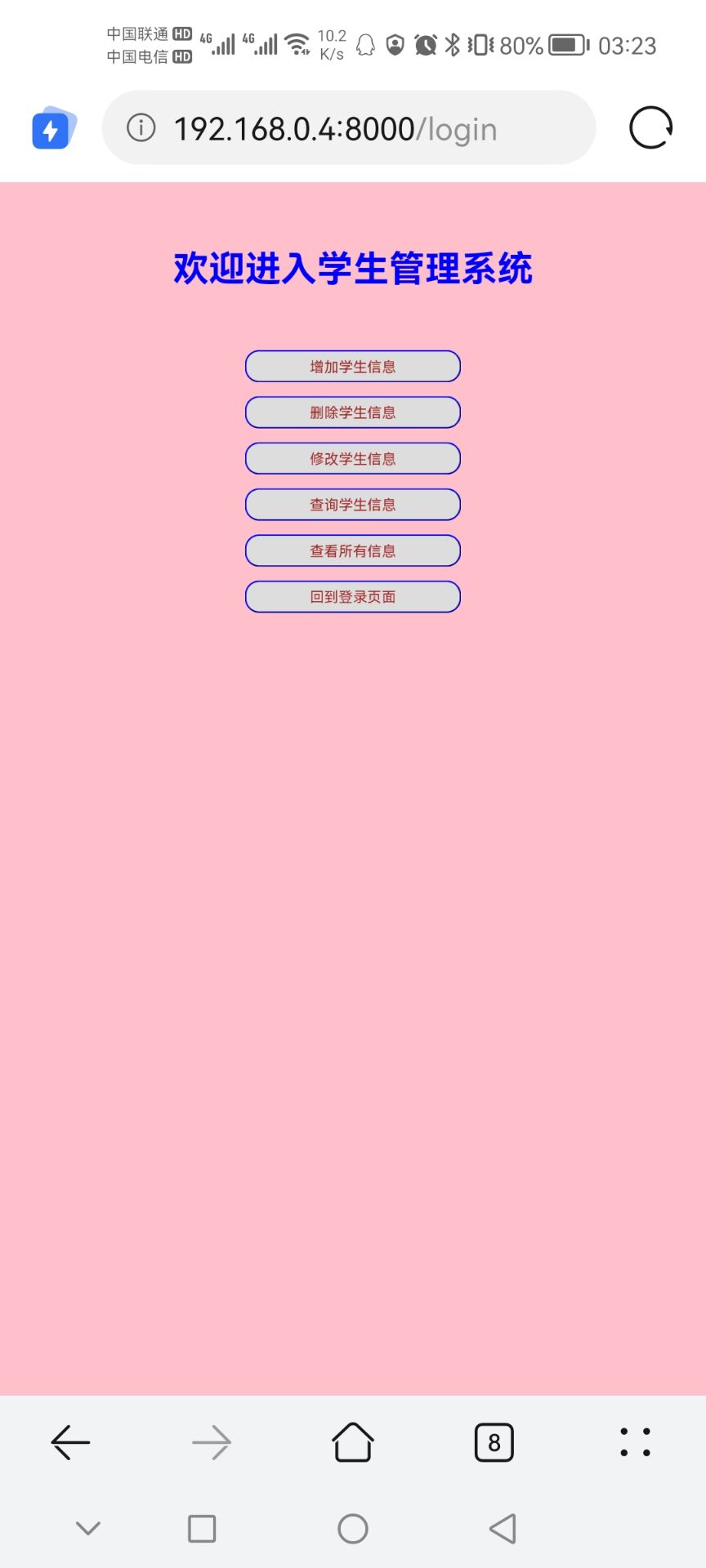Open the tab switcher showing 8 tabs
This screenshot has height=1568, width=706.
click(x=494, y=1443)
